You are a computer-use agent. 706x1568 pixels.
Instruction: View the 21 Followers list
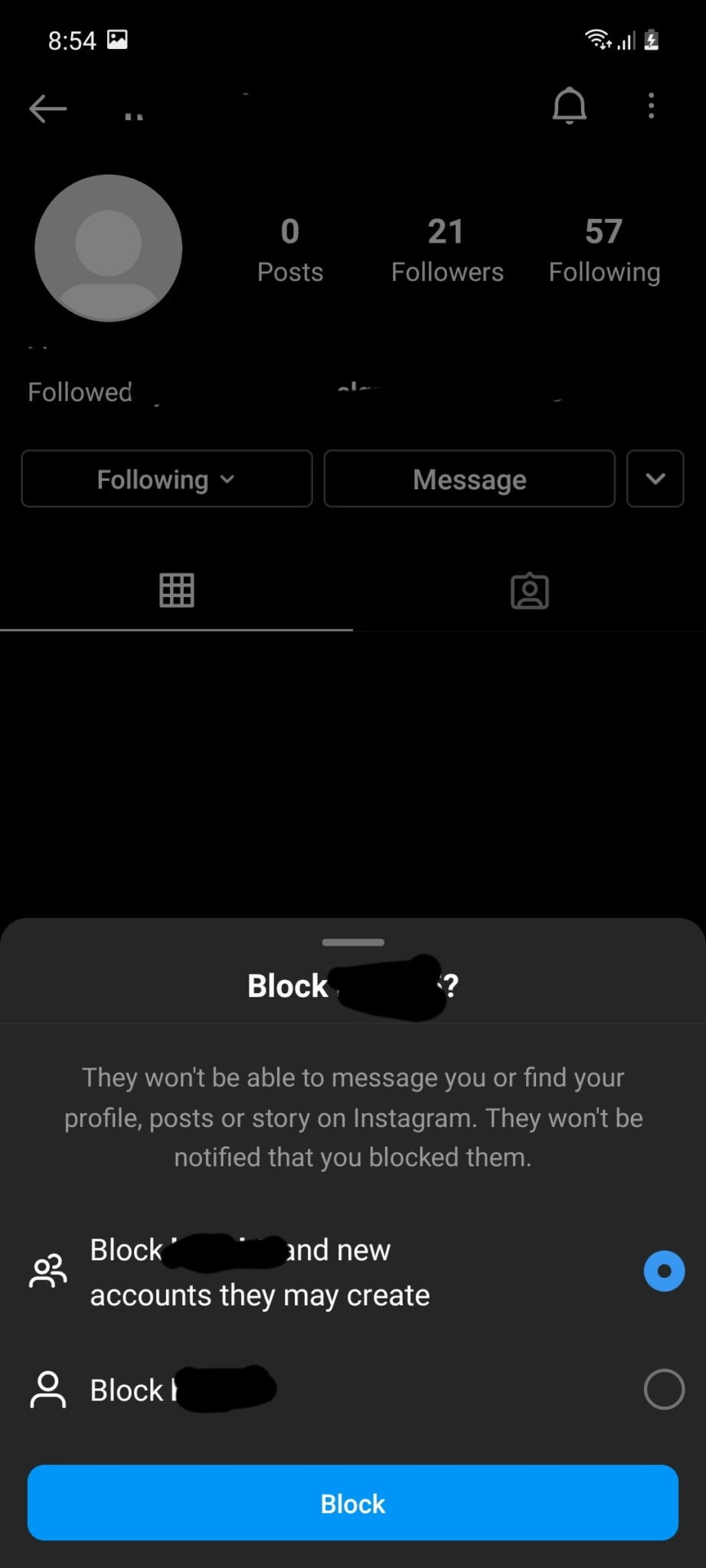click(447, 250)
